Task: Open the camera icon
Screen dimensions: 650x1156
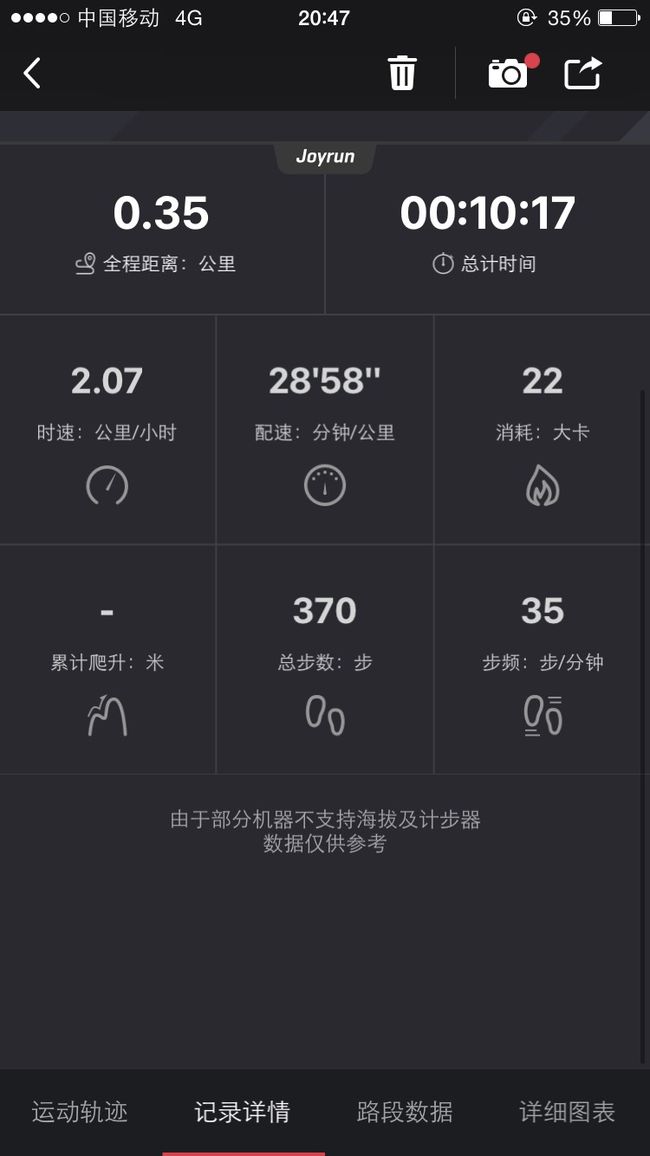Action: click(x=509, y=74)
